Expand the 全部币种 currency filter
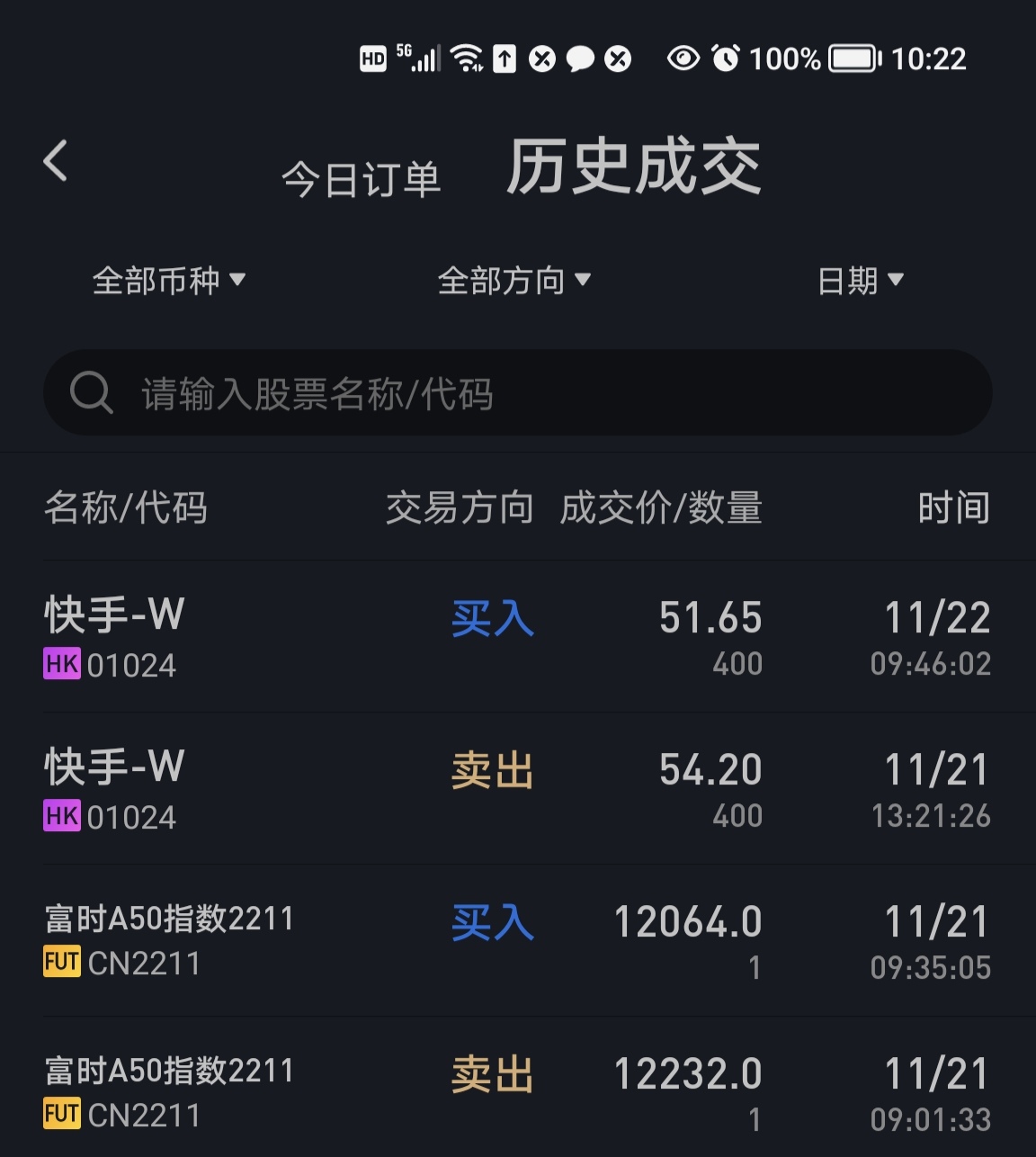Viewport: 1036px width, 1157px height. pyautogui.click(x=169, y=281)
